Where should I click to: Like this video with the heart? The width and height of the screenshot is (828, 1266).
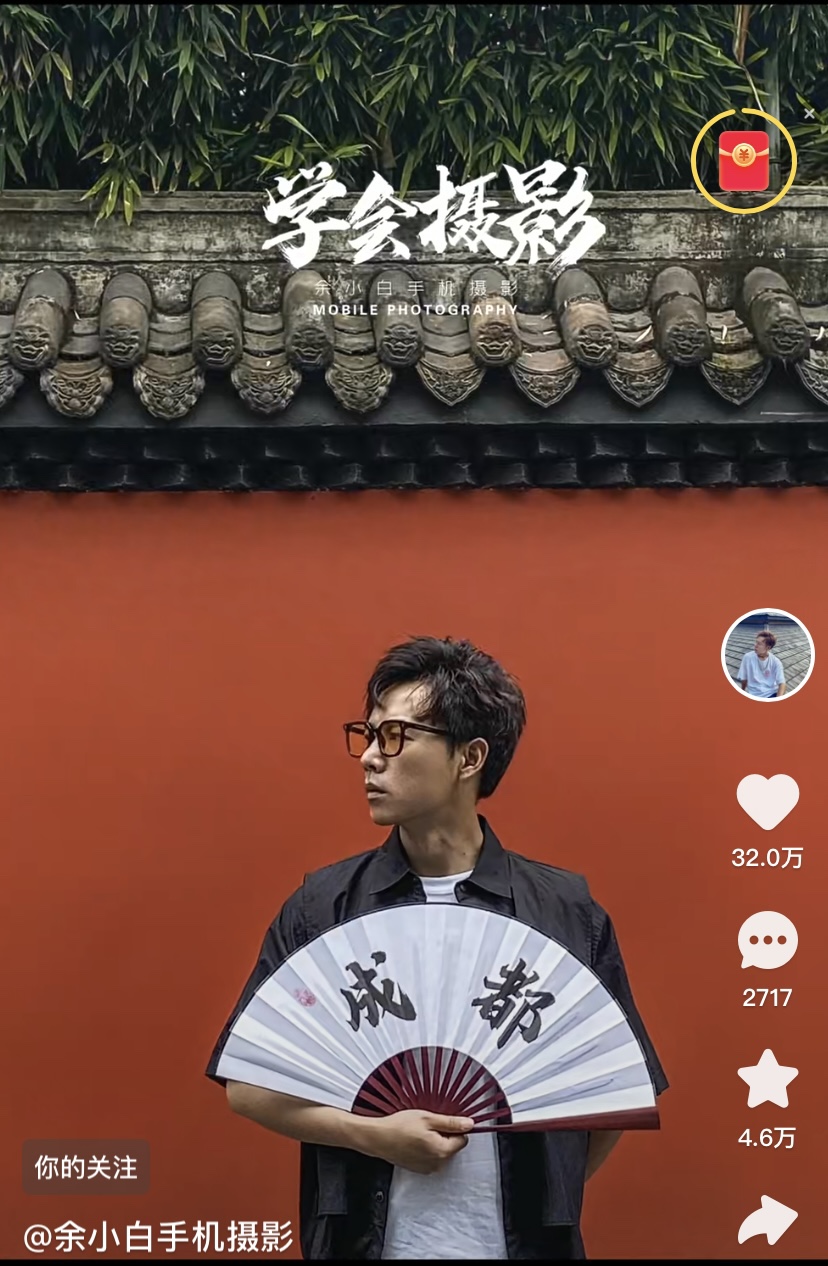pyautogui.click(x=767, y=802)
